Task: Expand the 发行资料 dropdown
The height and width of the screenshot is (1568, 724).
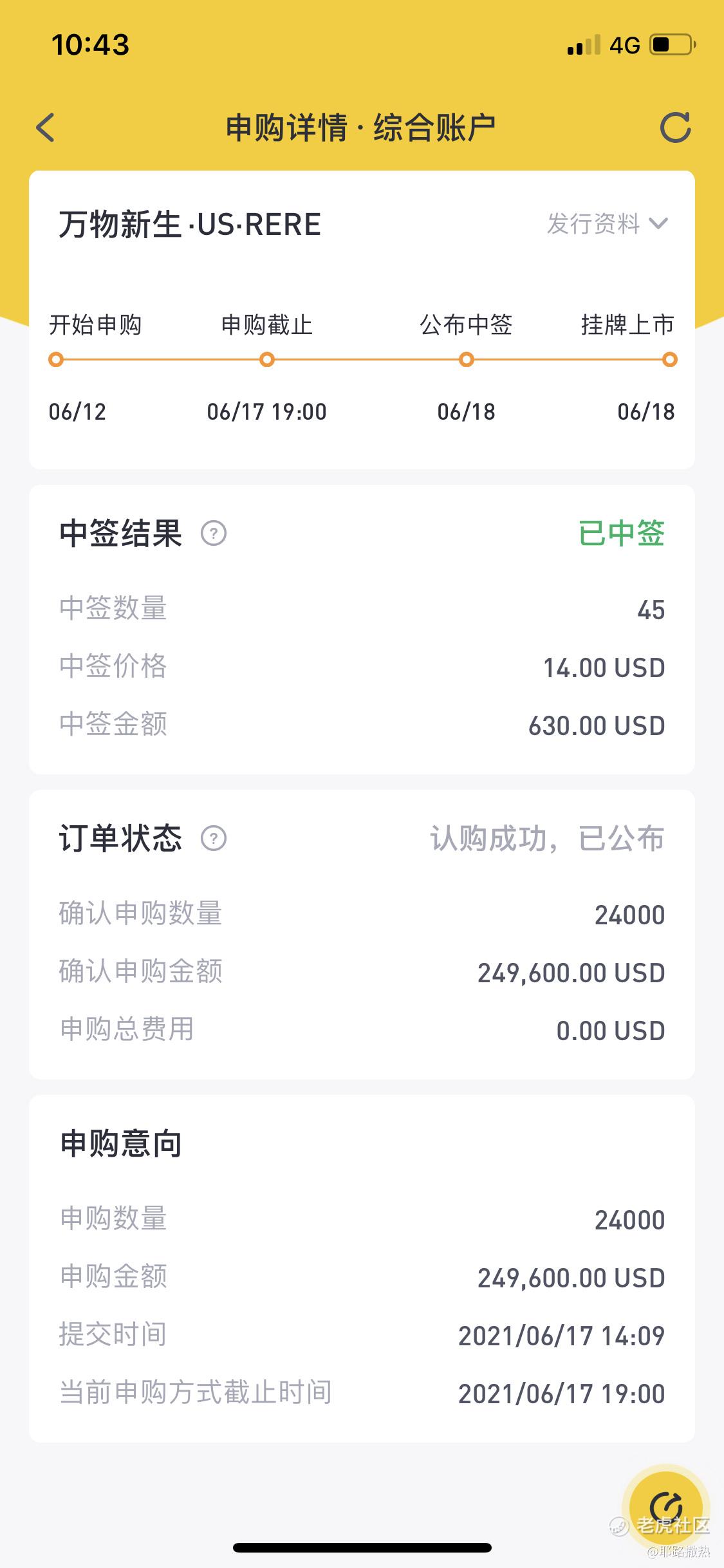Action: (608, 223)
